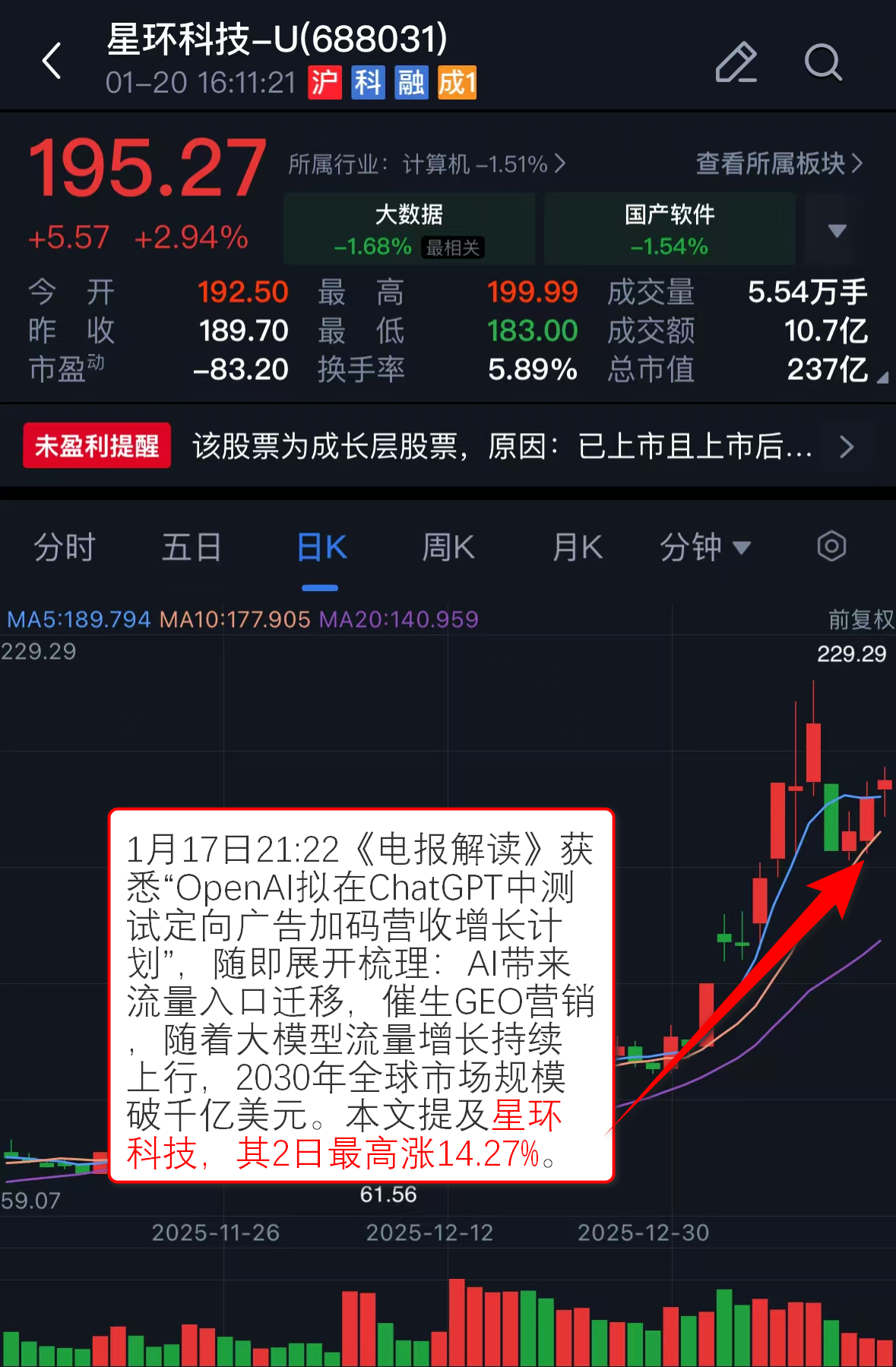
Task: Switch to the 分时 chart tab
Action: [65, 547]
